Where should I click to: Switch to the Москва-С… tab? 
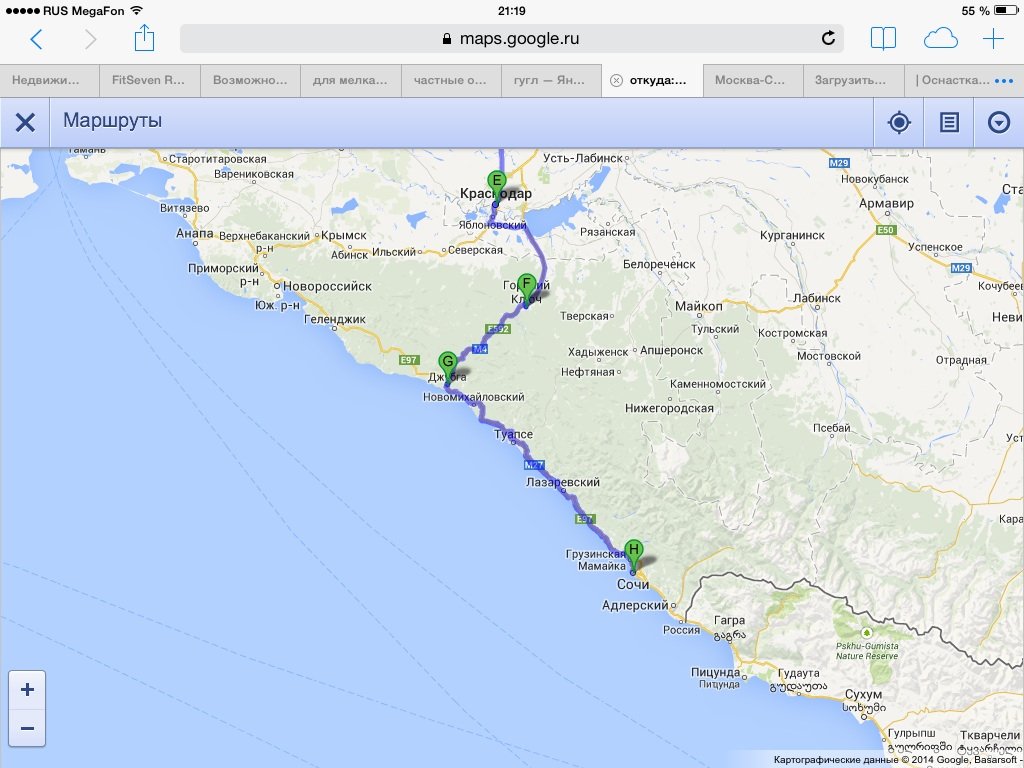click(x=750, y=80)
